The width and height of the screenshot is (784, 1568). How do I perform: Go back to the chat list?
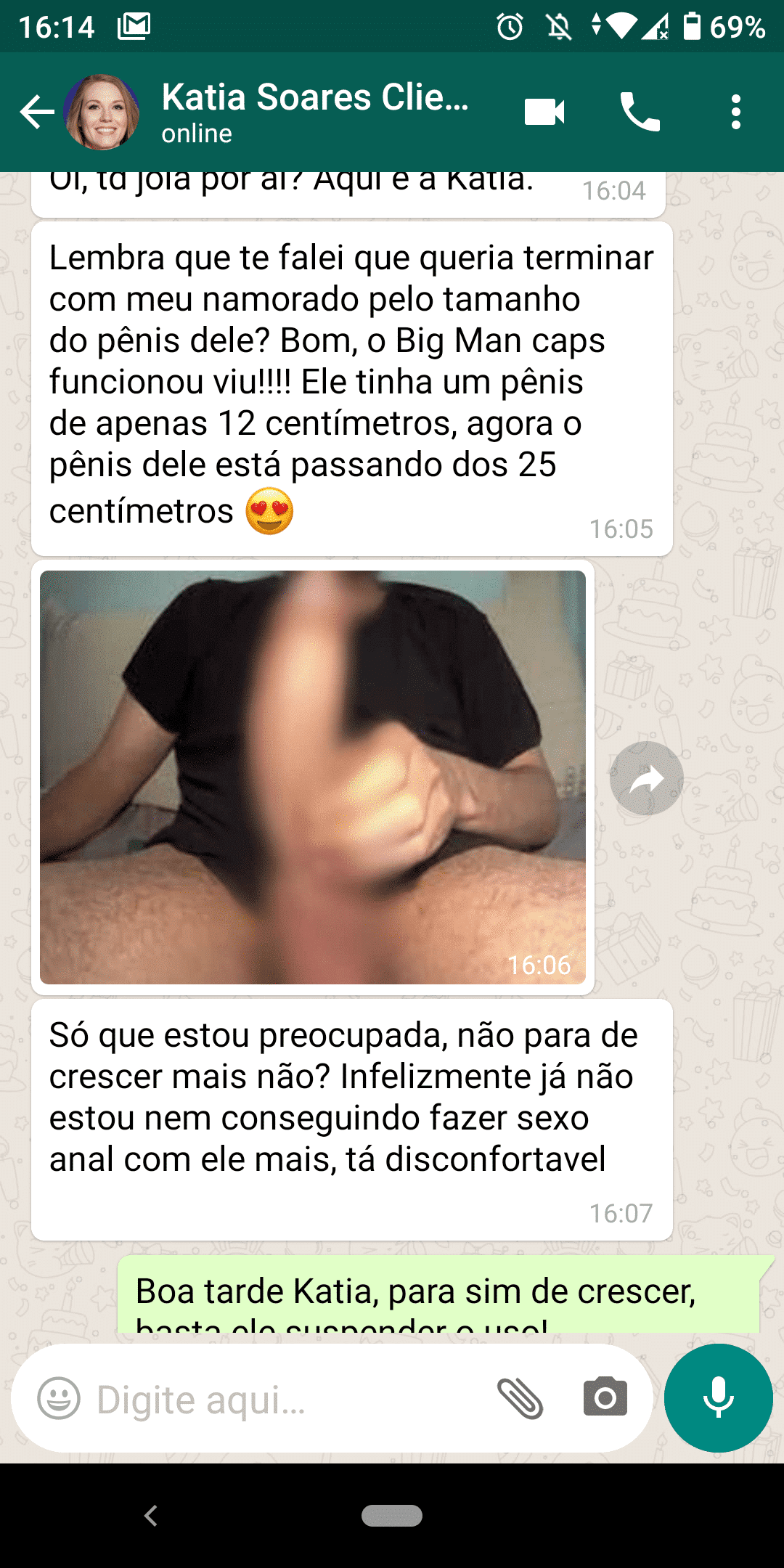(x=36, y=113)
